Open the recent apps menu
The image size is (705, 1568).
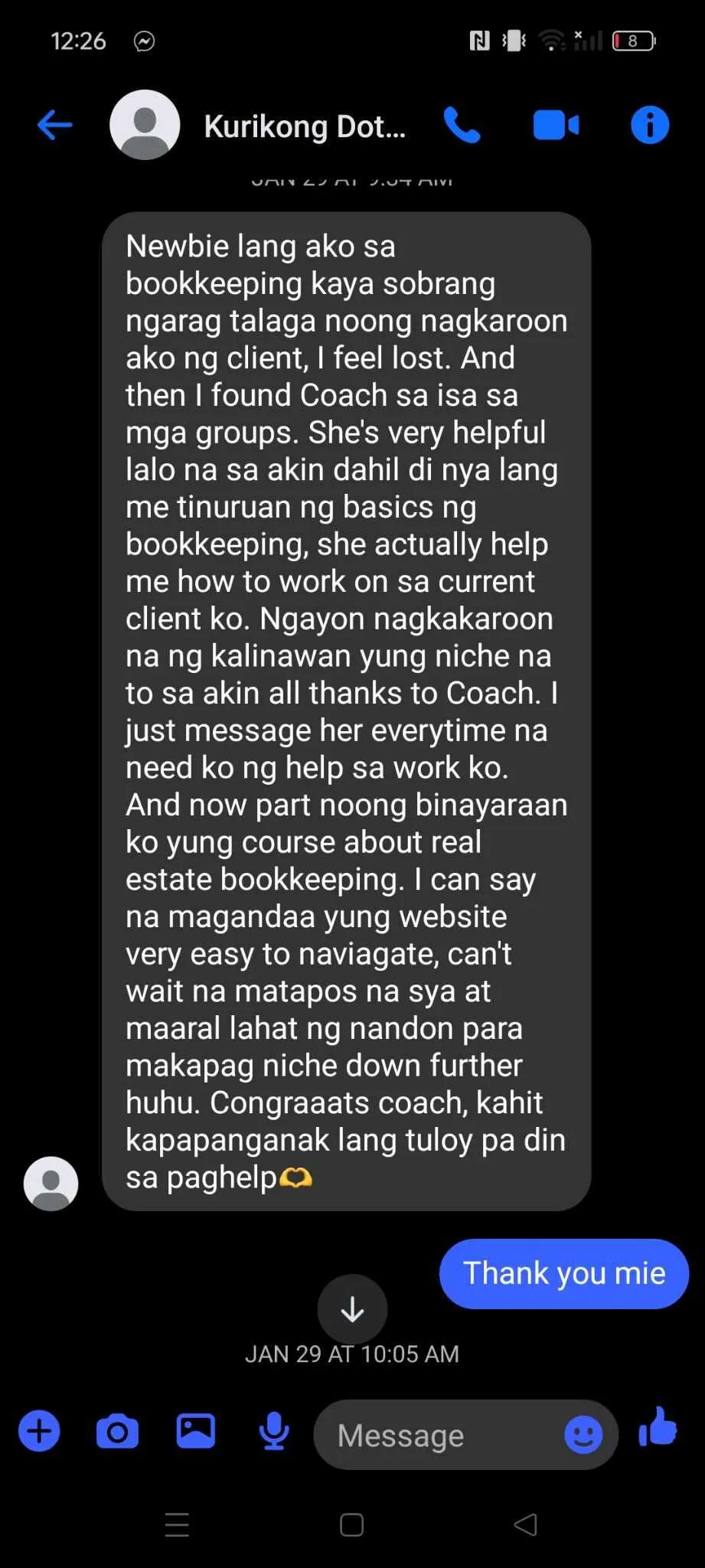coord(177,1525)
